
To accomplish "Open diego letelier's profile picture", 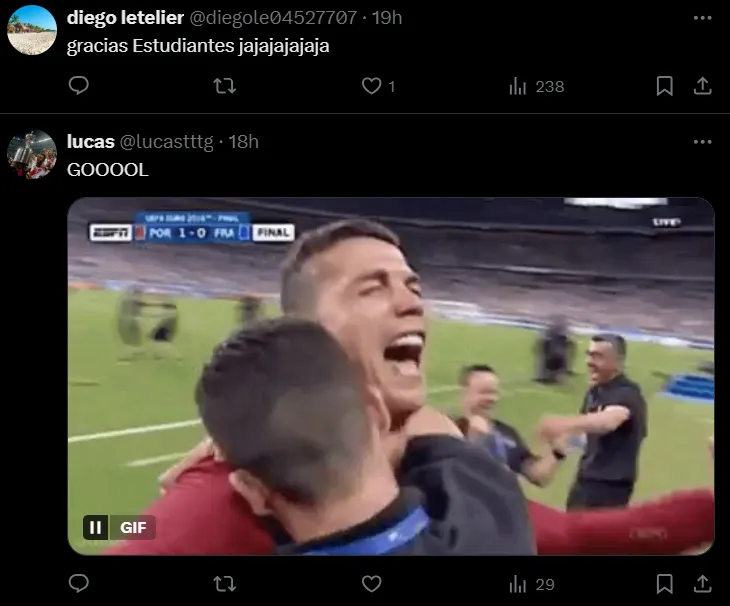I will 31,30.
